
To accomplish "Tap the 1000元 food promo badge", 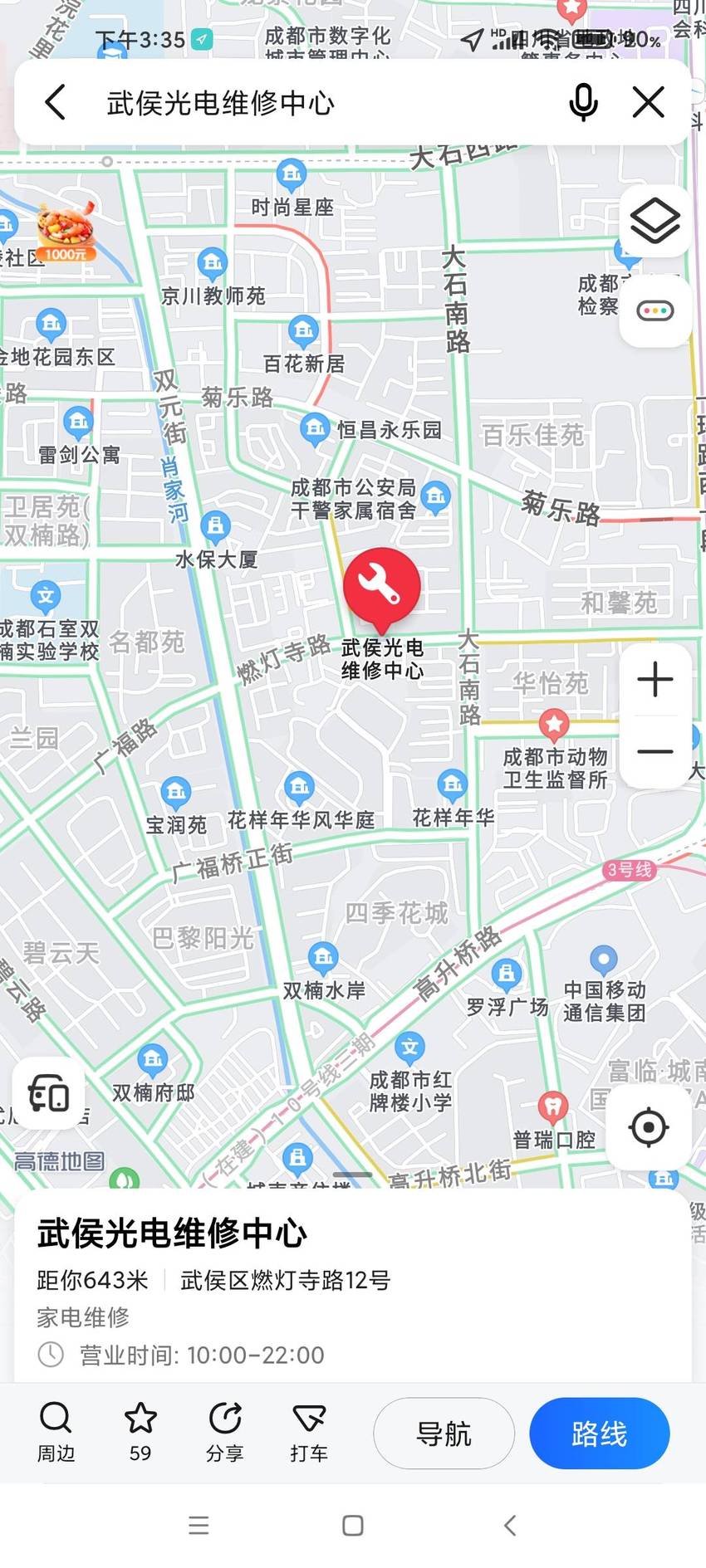I will click(66, 232).
